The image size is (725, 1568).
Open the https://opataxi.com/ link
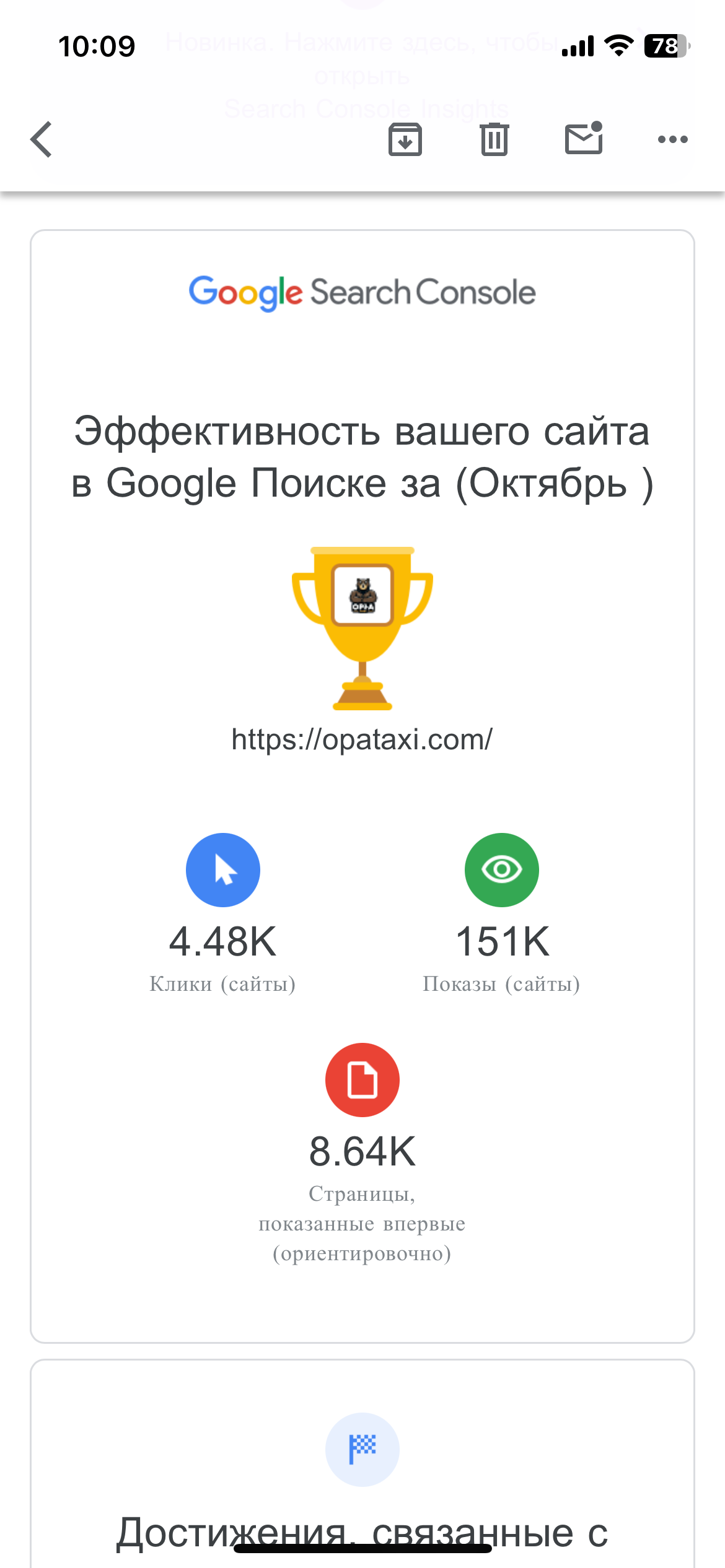(x=362, y=739)
